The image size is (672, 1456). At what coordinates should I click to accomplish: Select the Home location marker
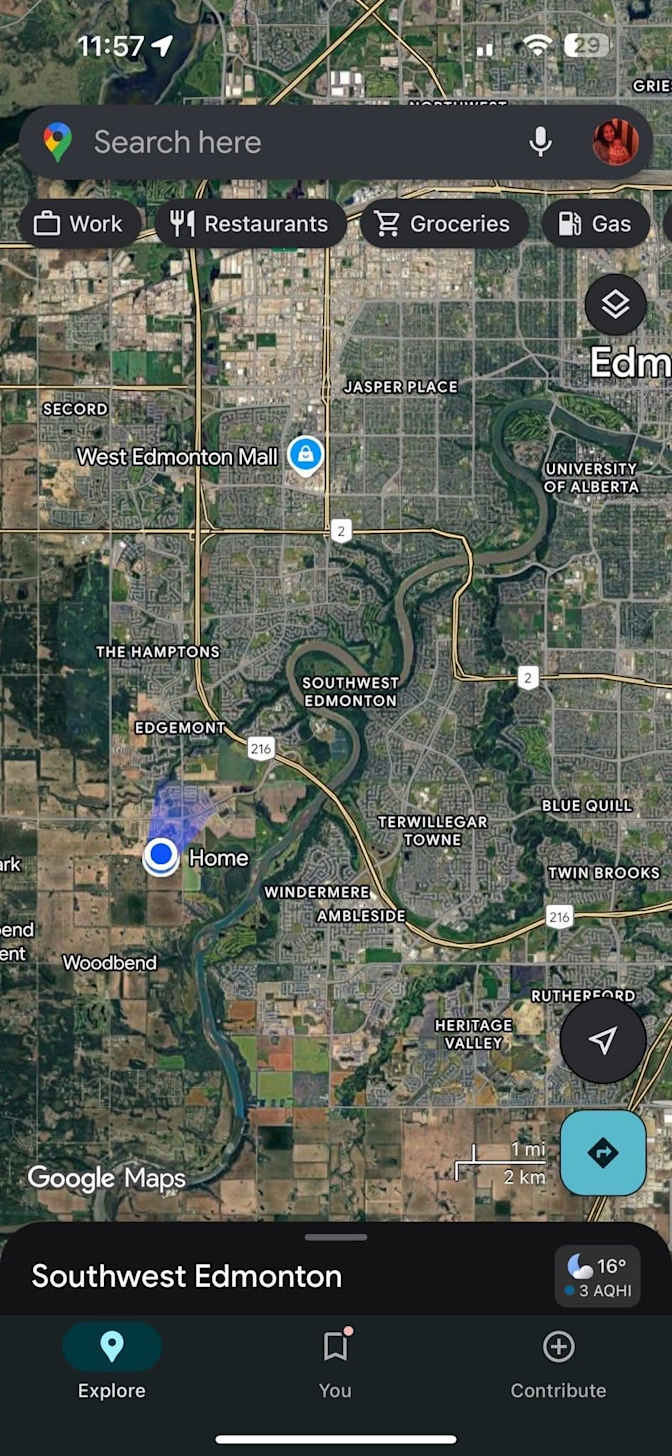coord(160,857)
